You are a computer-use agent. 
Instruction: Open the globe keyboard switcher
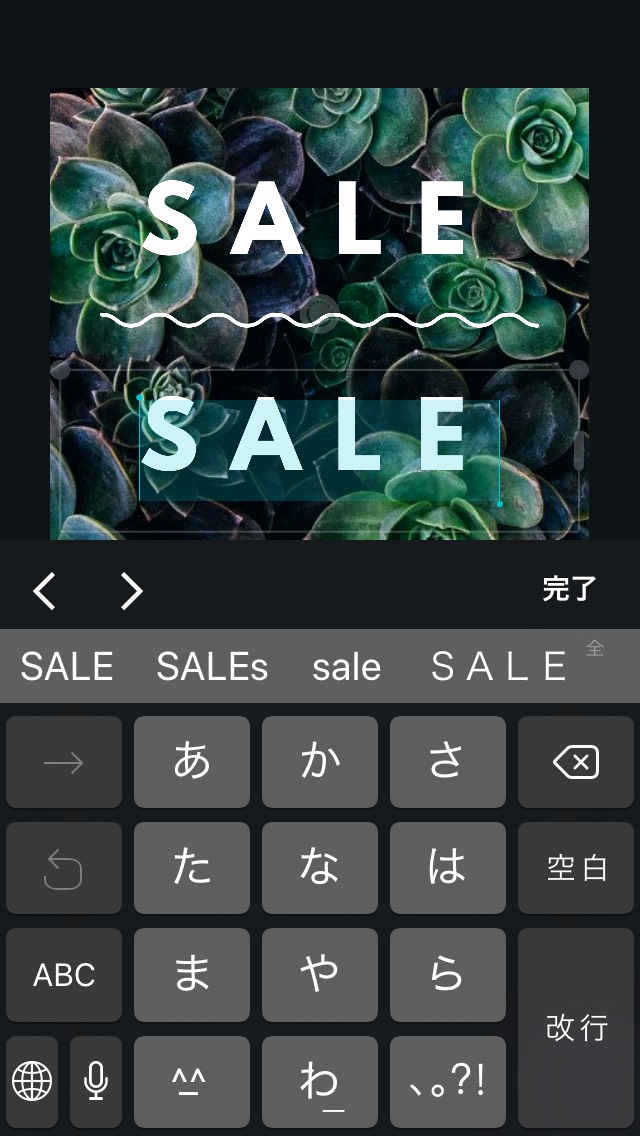(32, 1081)
